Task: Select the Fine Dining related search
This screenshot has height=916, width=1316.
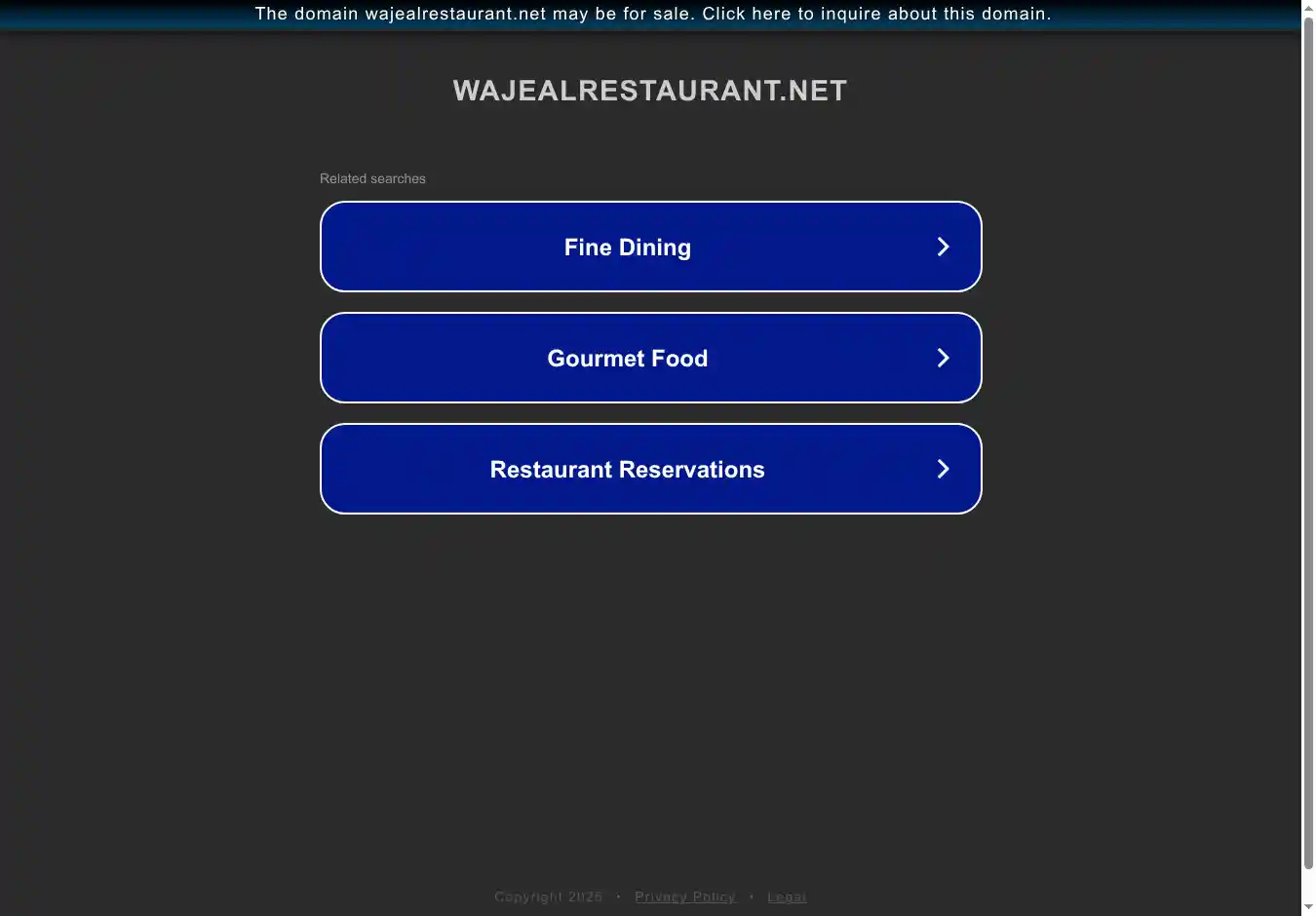Action: pos(650,247)
